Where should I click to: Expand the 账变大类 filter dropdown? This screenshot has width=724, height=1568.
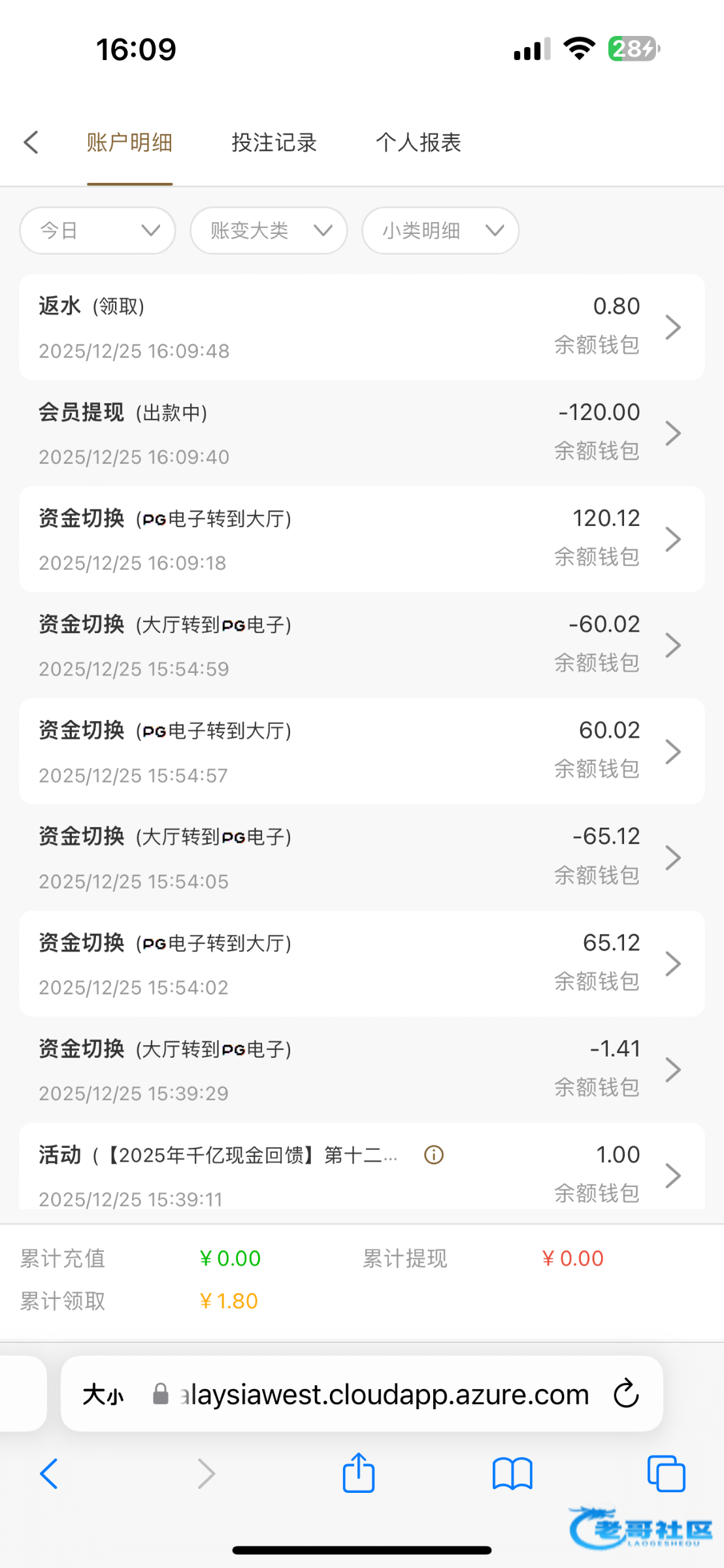click(269, 231)
